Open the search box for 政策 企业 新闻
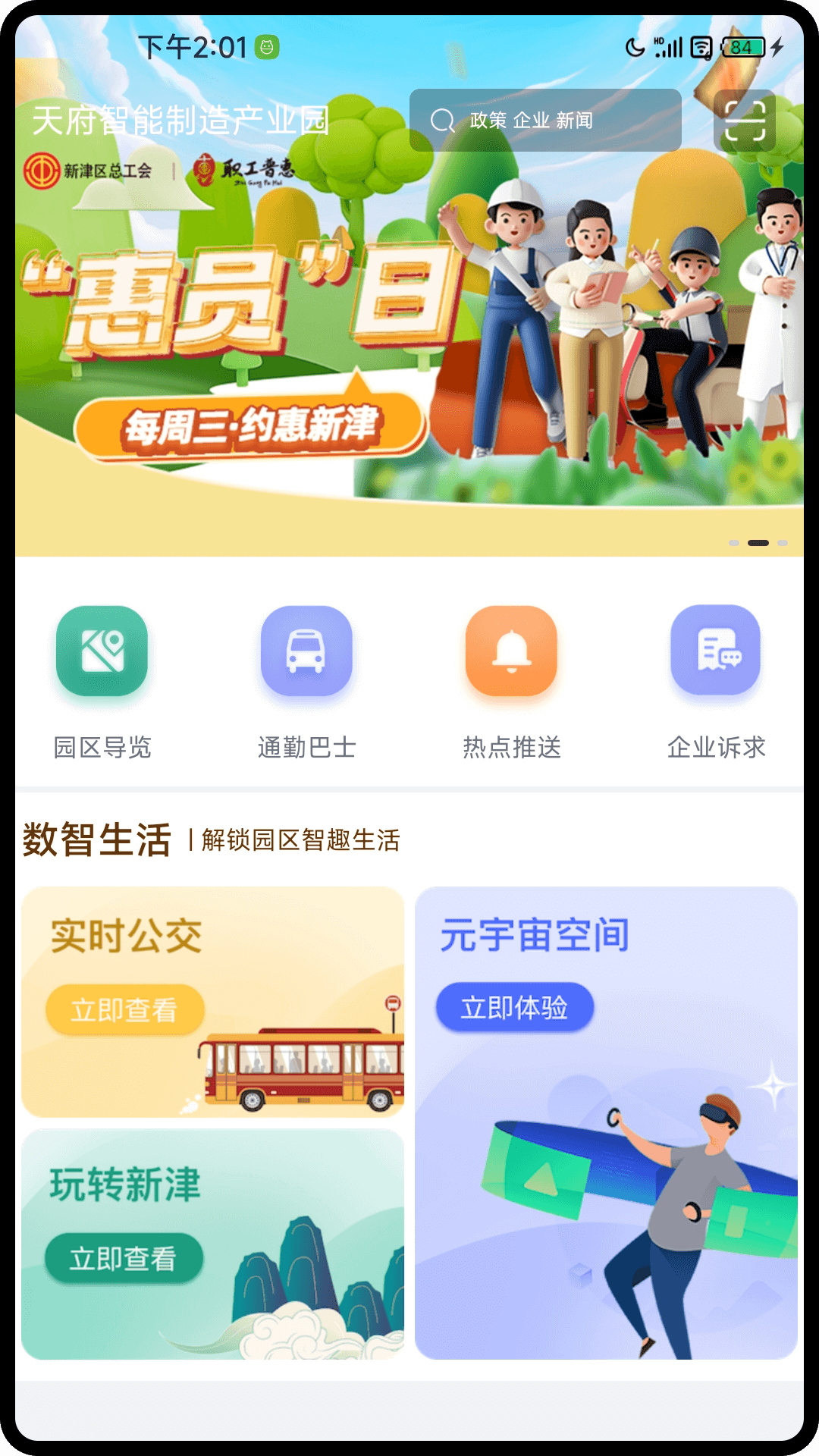The width and height of the screenshot is (819, 1456). (x=544, y=121)
